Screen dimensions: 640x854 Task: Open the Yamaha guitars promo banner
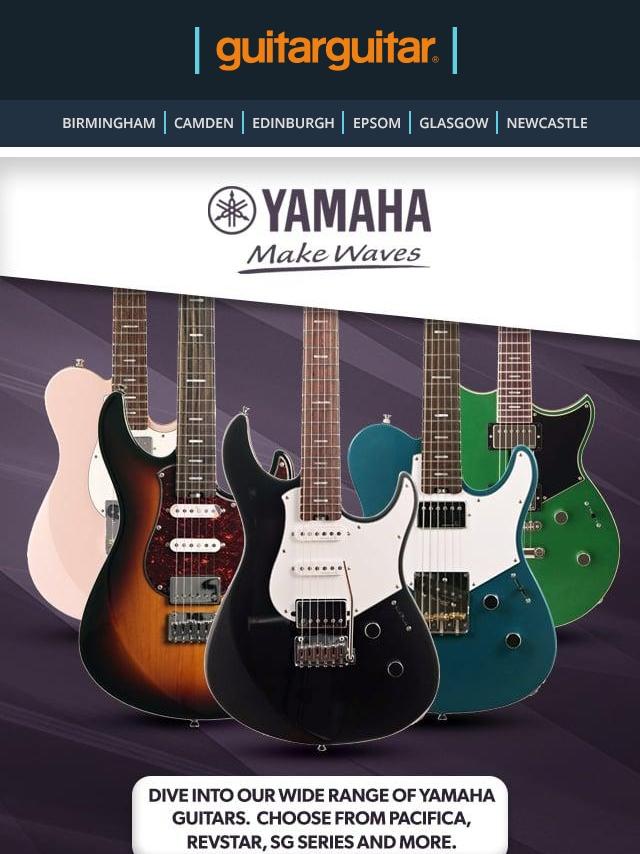(x=320, y=500)
